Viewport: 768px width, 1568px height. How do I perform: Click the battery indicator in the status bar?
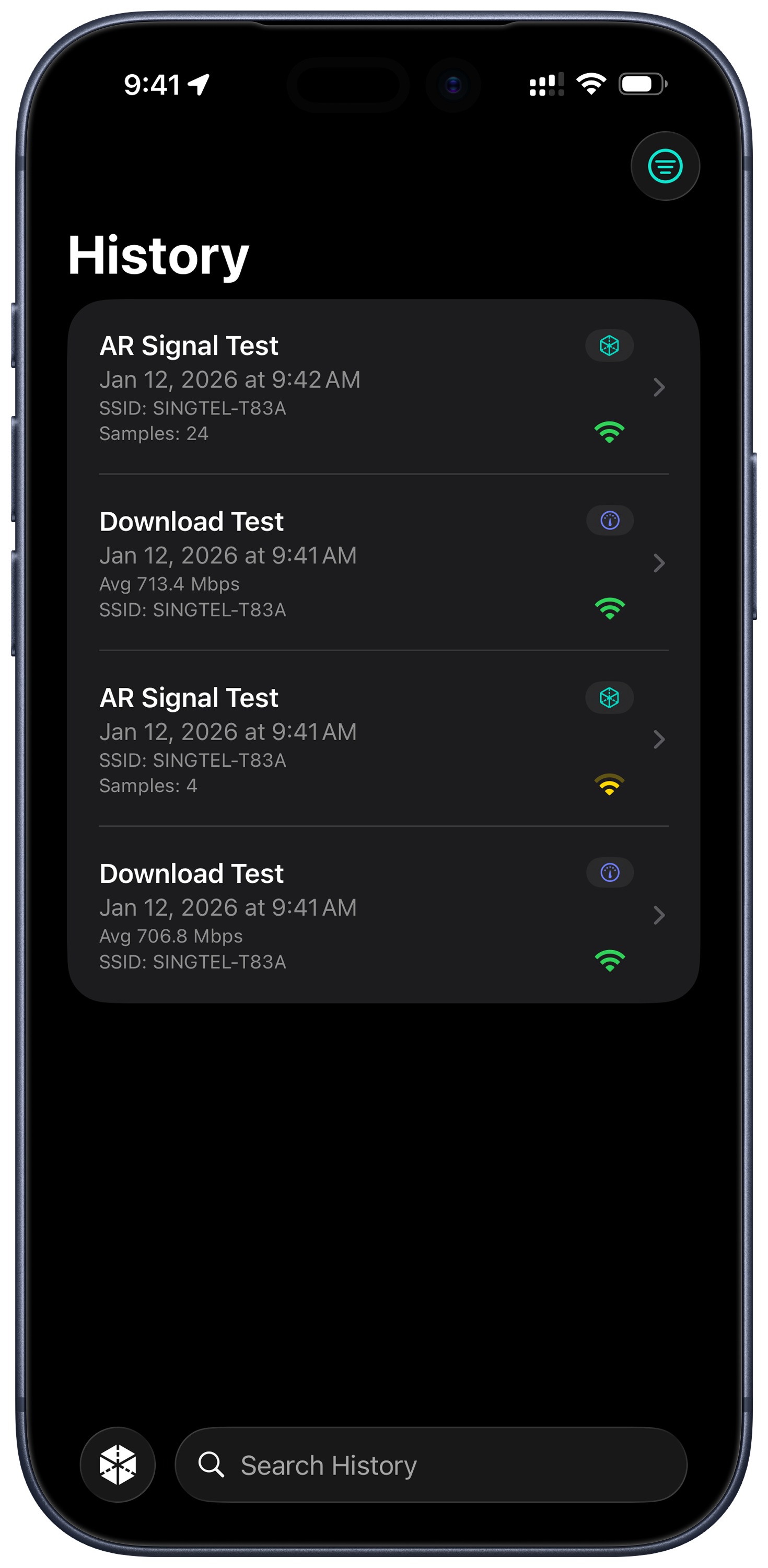coord(643,84)
